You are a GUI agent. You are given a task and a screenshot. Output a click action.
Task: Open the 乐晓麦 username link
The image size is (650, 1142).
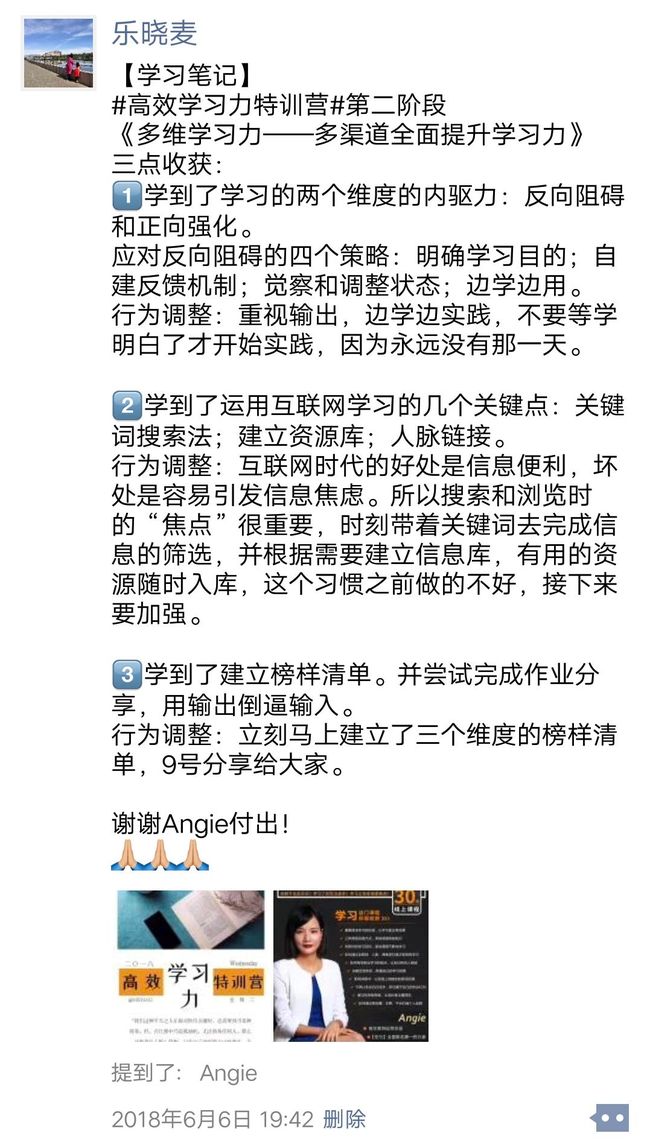[154, 34]
